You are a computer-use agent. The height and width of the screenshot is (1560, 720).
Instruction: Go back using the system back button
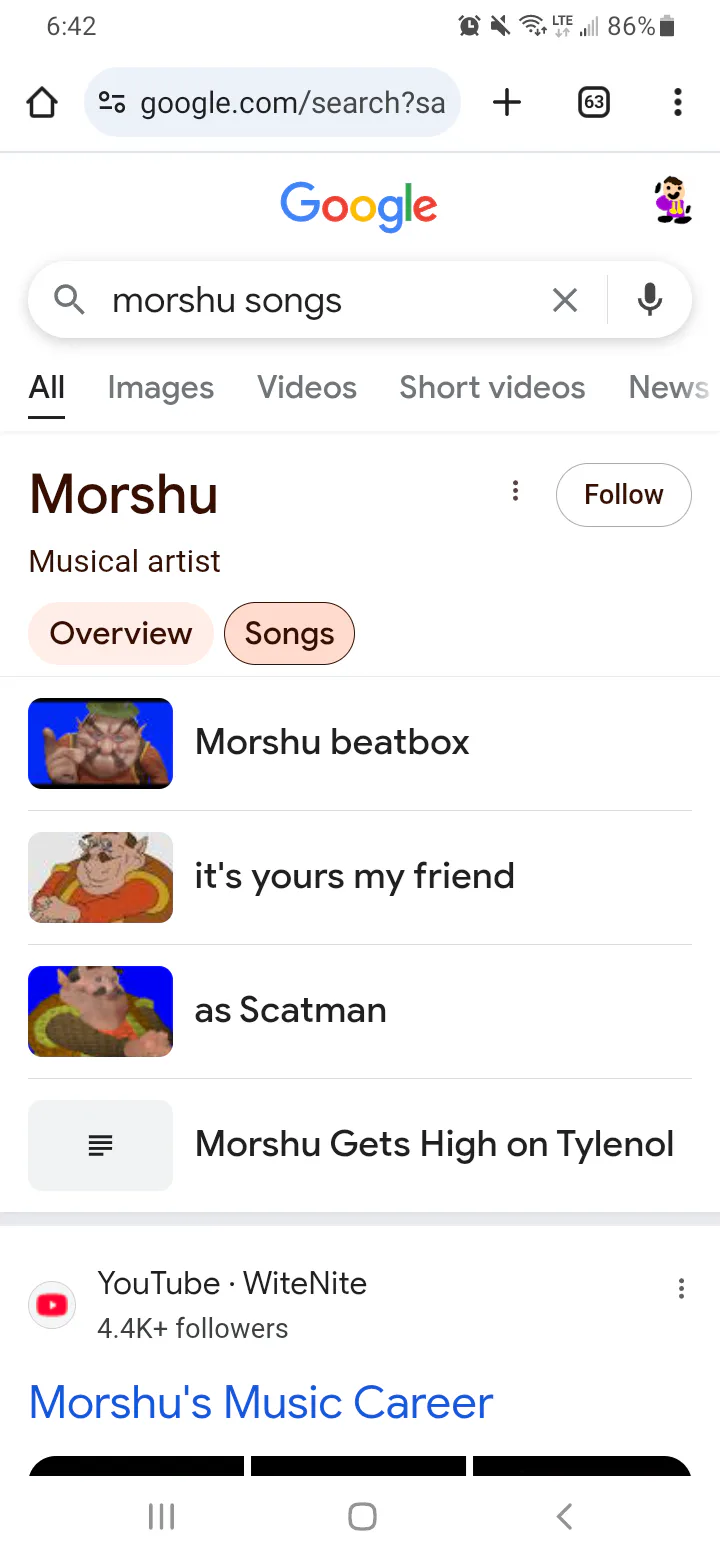click(x=564, y=1516)
